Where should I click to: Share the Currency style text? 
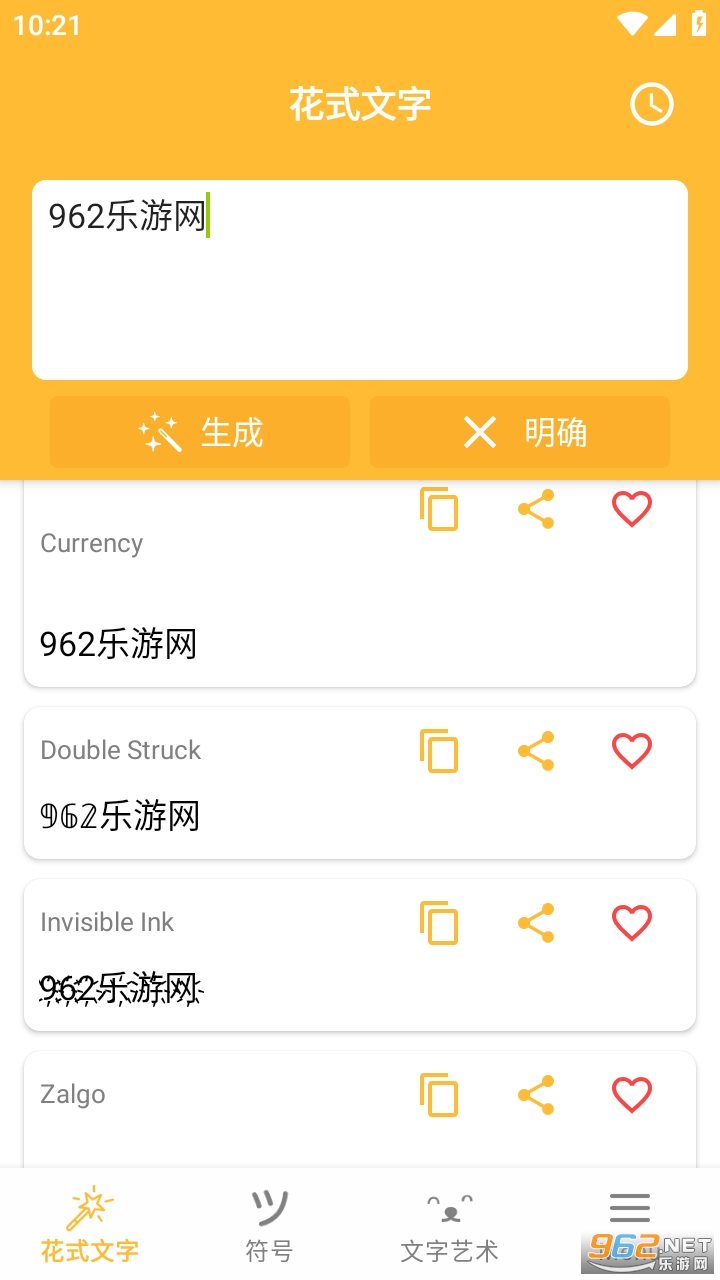536,509
